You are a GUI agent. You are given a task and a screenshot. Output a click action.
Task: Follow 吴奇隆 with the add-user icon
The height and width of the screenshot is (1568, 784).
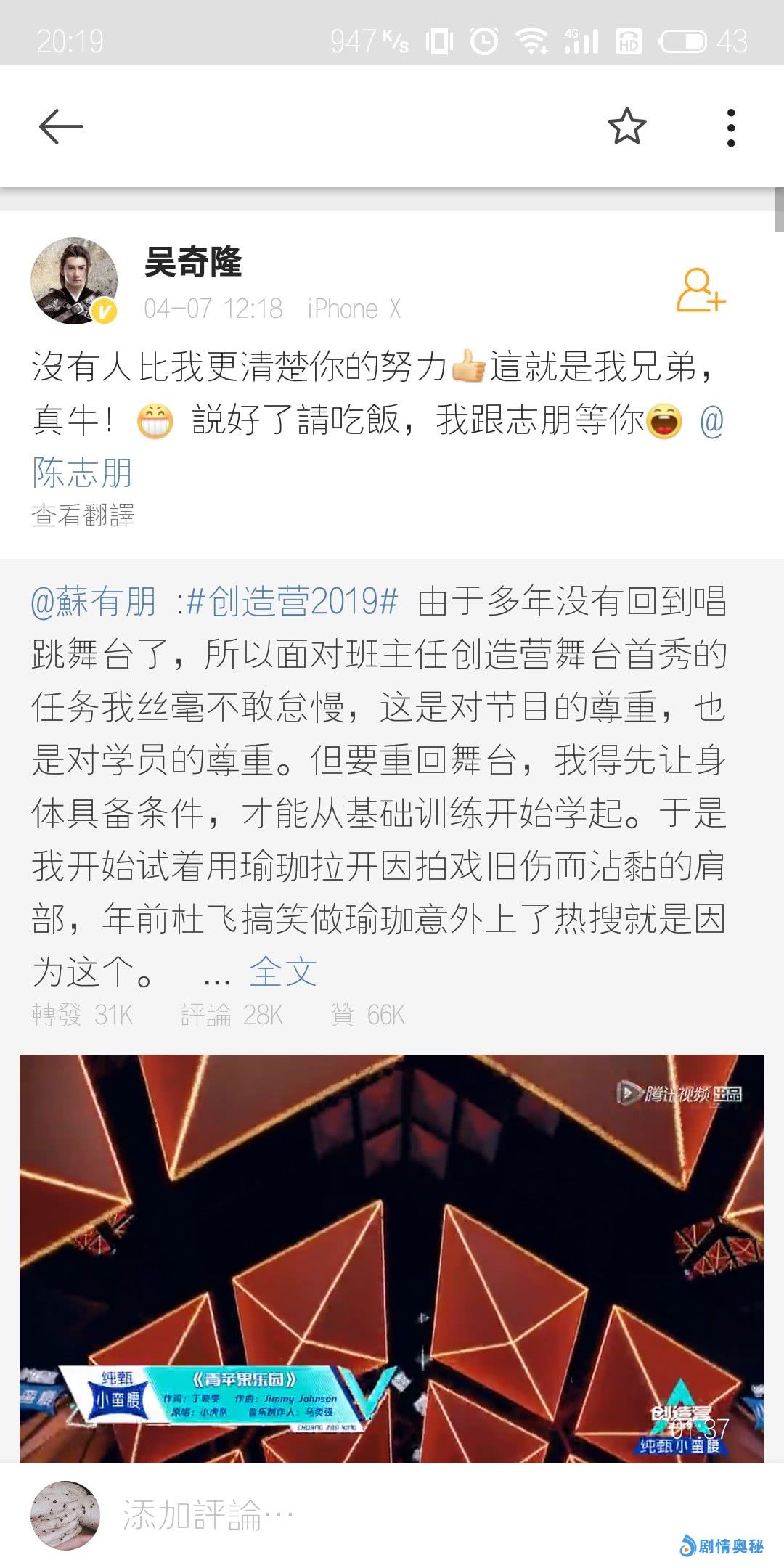[x=700, y=290]
